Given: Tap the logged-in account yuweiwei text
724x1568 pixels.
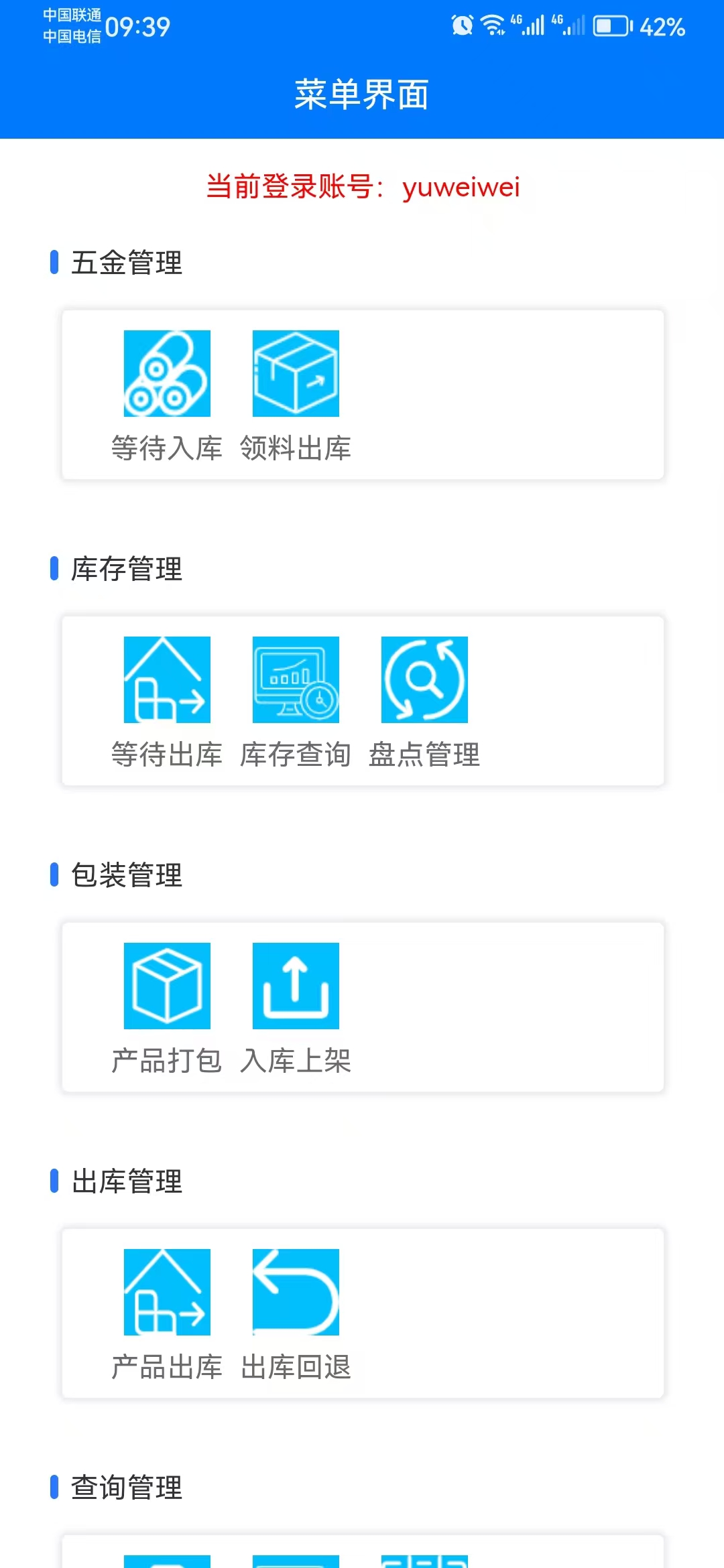Looking at the screenshot, I should pyautogui.click(x=461, y=189).
